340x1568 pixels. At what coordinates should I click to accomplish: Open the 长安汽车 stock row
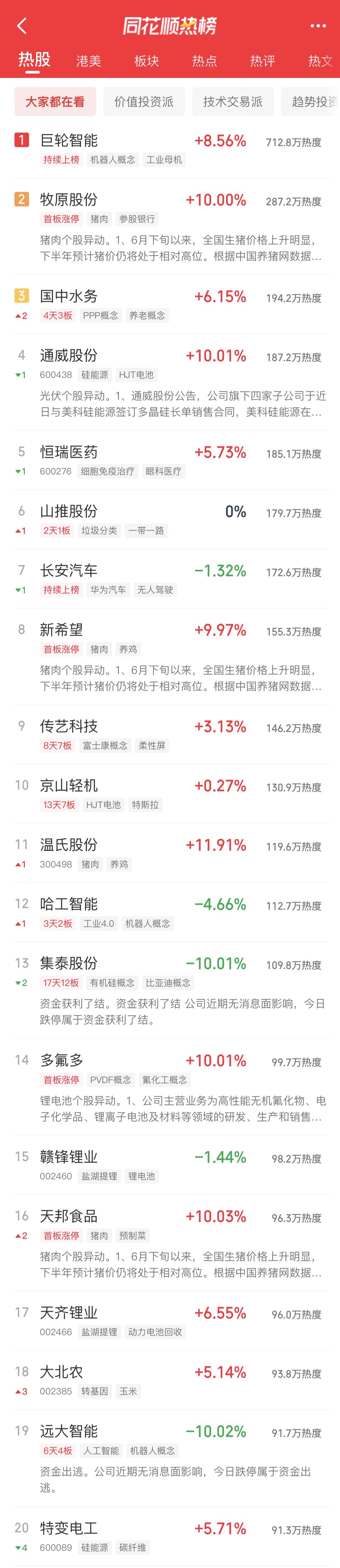pyautogui.click(x=69, y=570)
